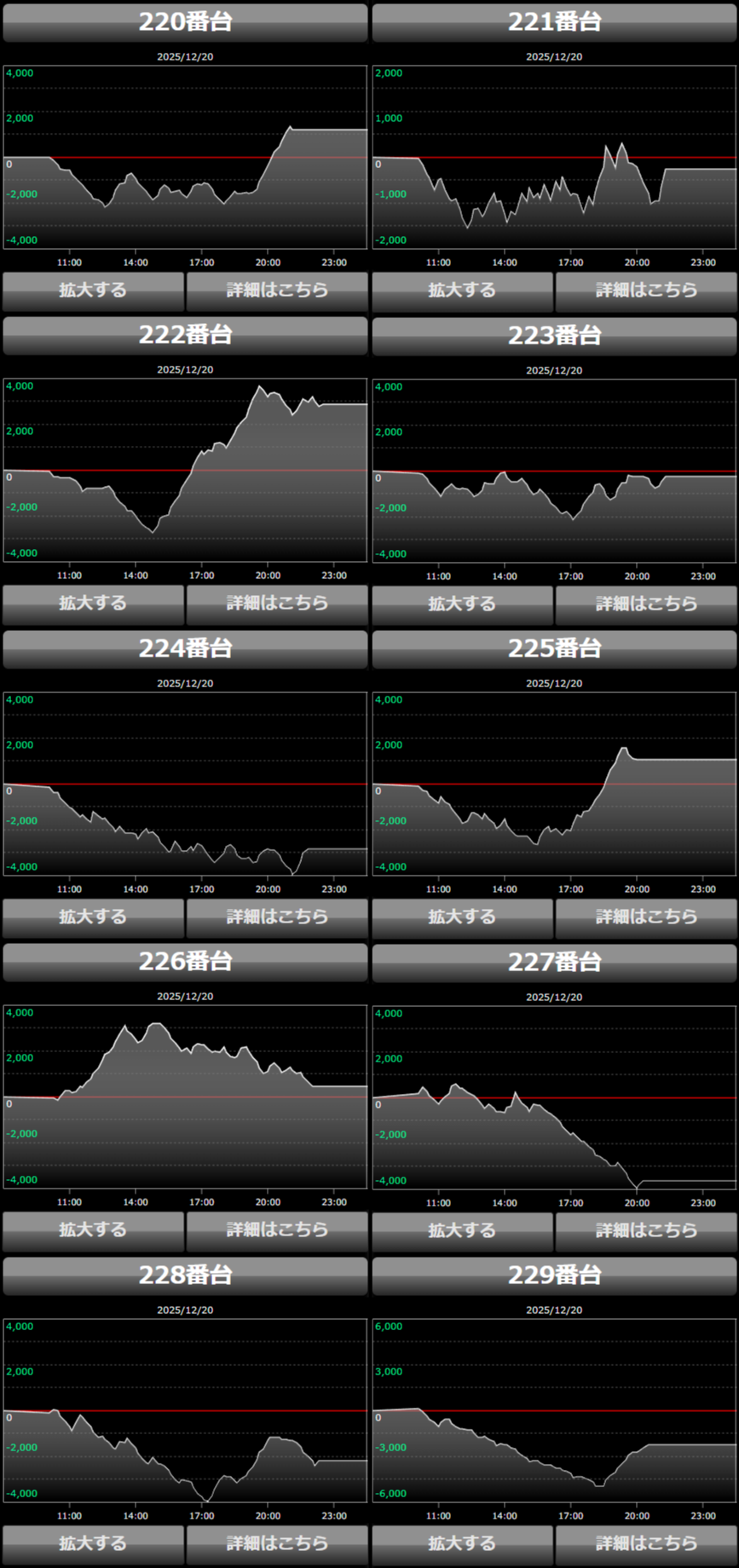Tap 拡大する under machine 222番台
The width and height of the screenshot is (739, 1568).
point(93,604)
